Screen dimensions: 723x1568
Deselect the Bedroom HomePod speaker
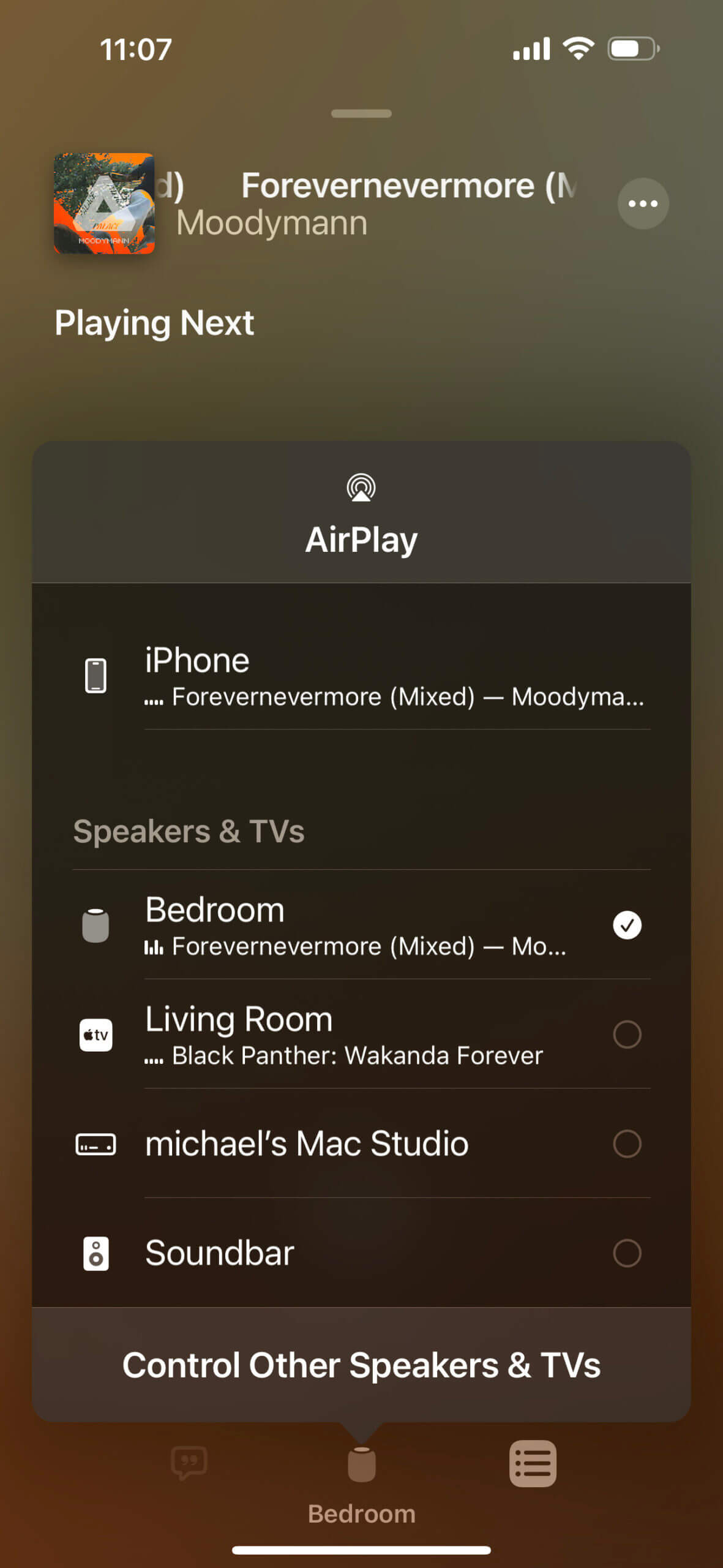(361, 924)
